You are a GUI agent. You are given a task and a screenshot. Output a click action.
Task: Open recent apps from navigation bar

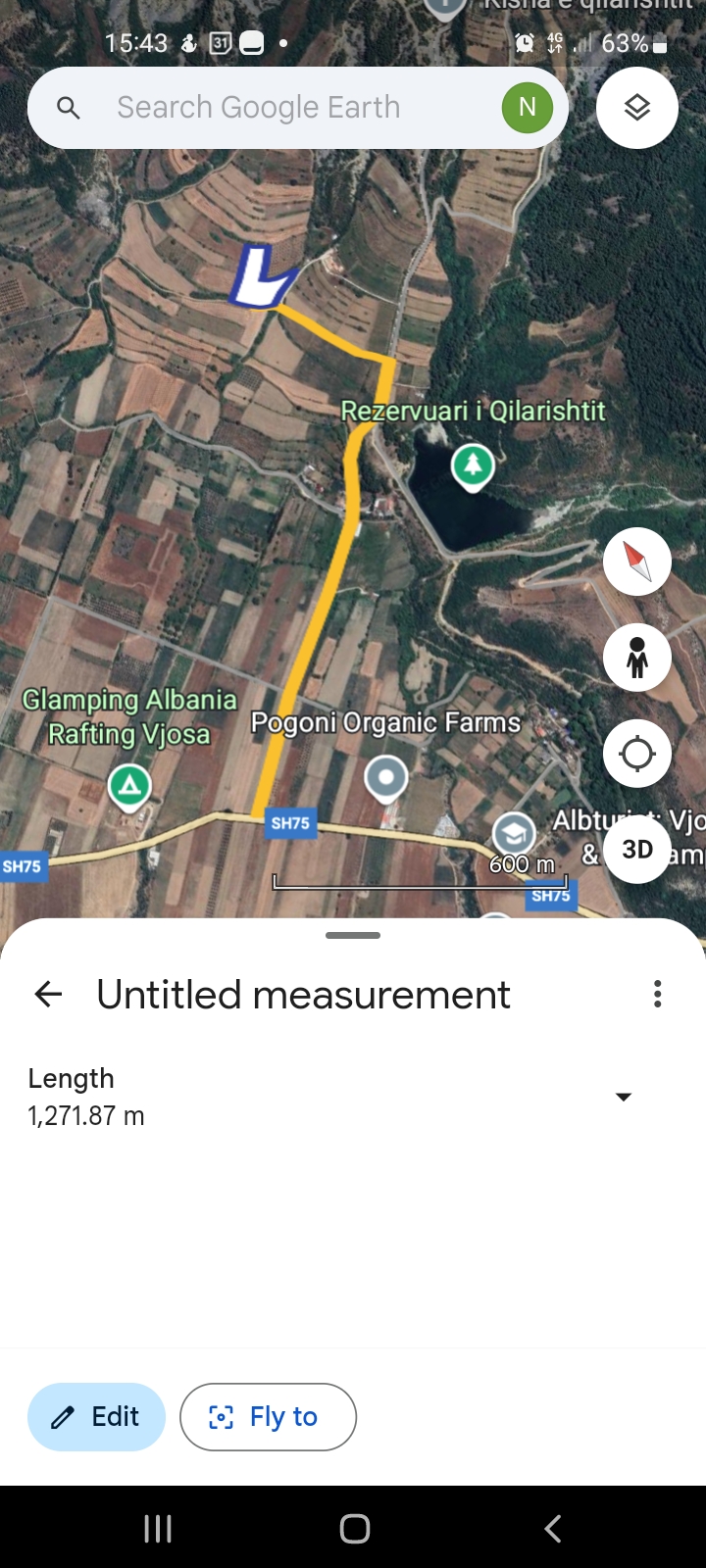click(157, 1529)
